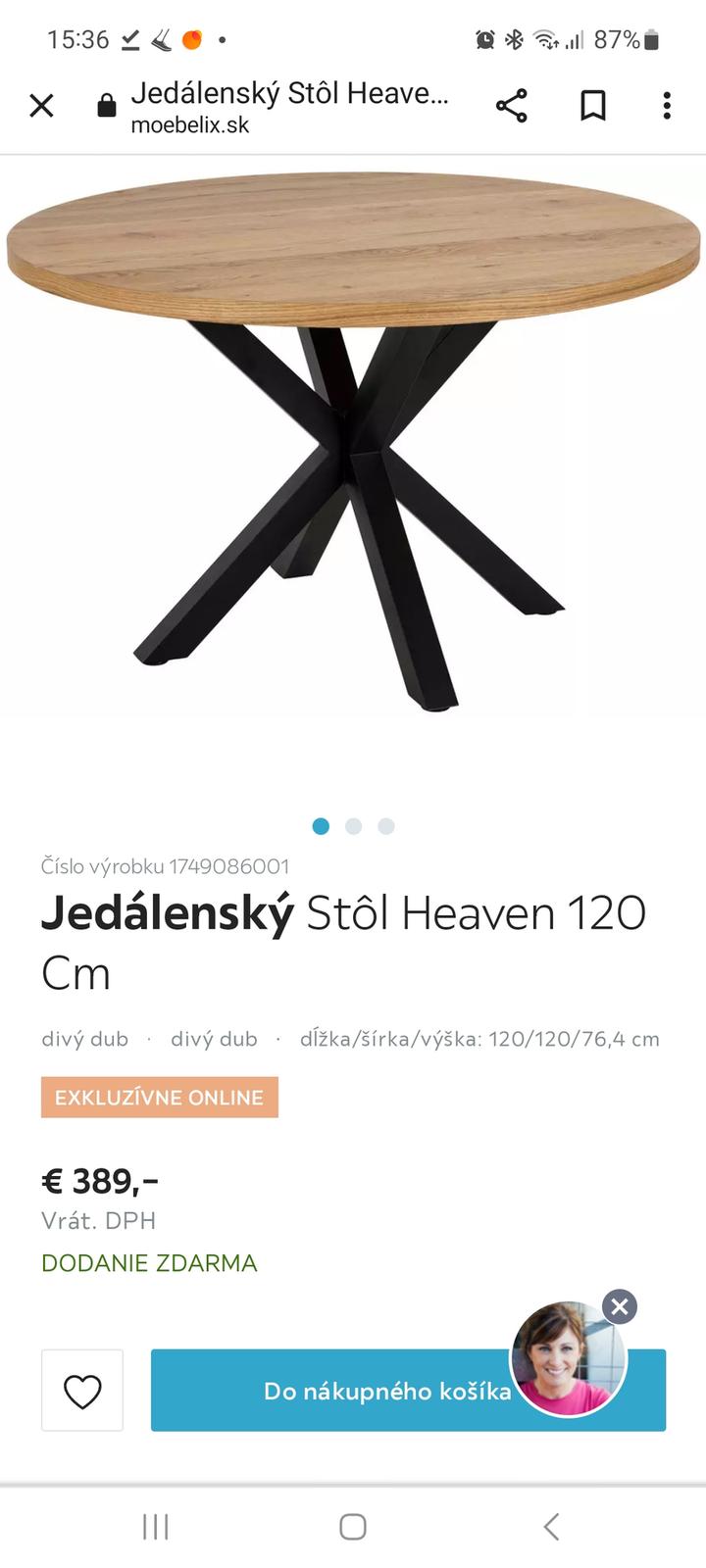Viewport: 706px width, 1568px height.
Task: Select the second image indicator dot
Action: (x=354, y=826)
